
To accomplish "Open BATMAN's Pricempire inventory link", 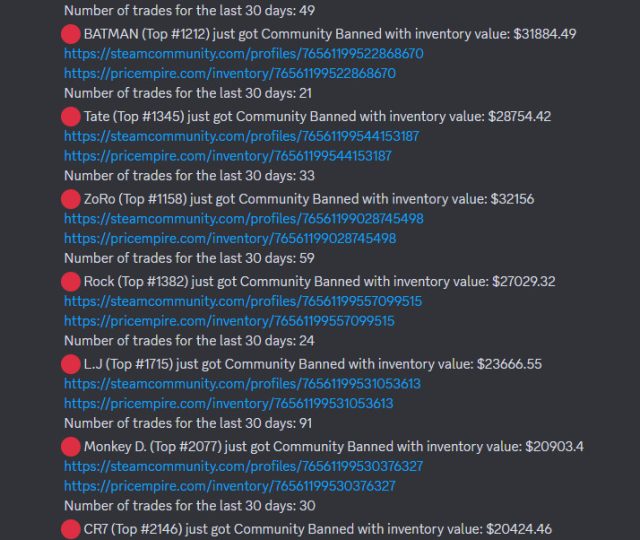I will click(230, 74).
